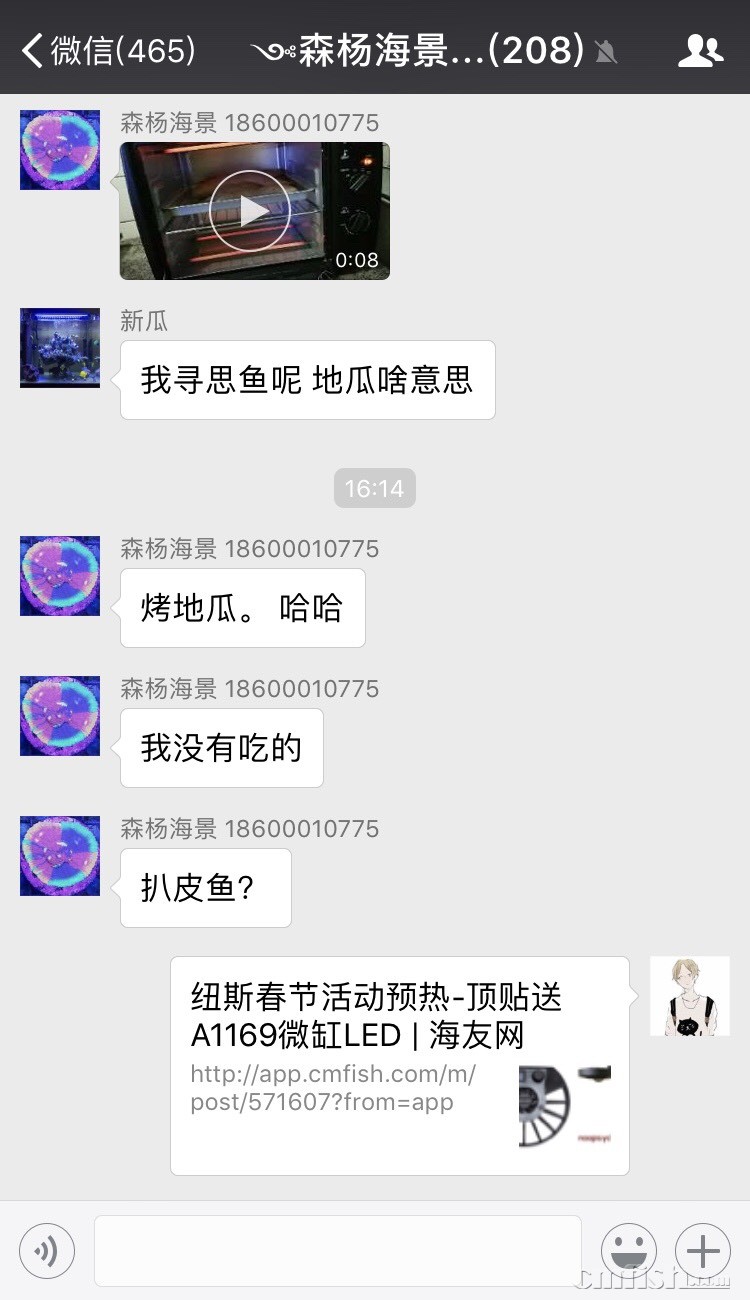Open the 纽斯春节活动预热 shared link card

point(400,1066)
